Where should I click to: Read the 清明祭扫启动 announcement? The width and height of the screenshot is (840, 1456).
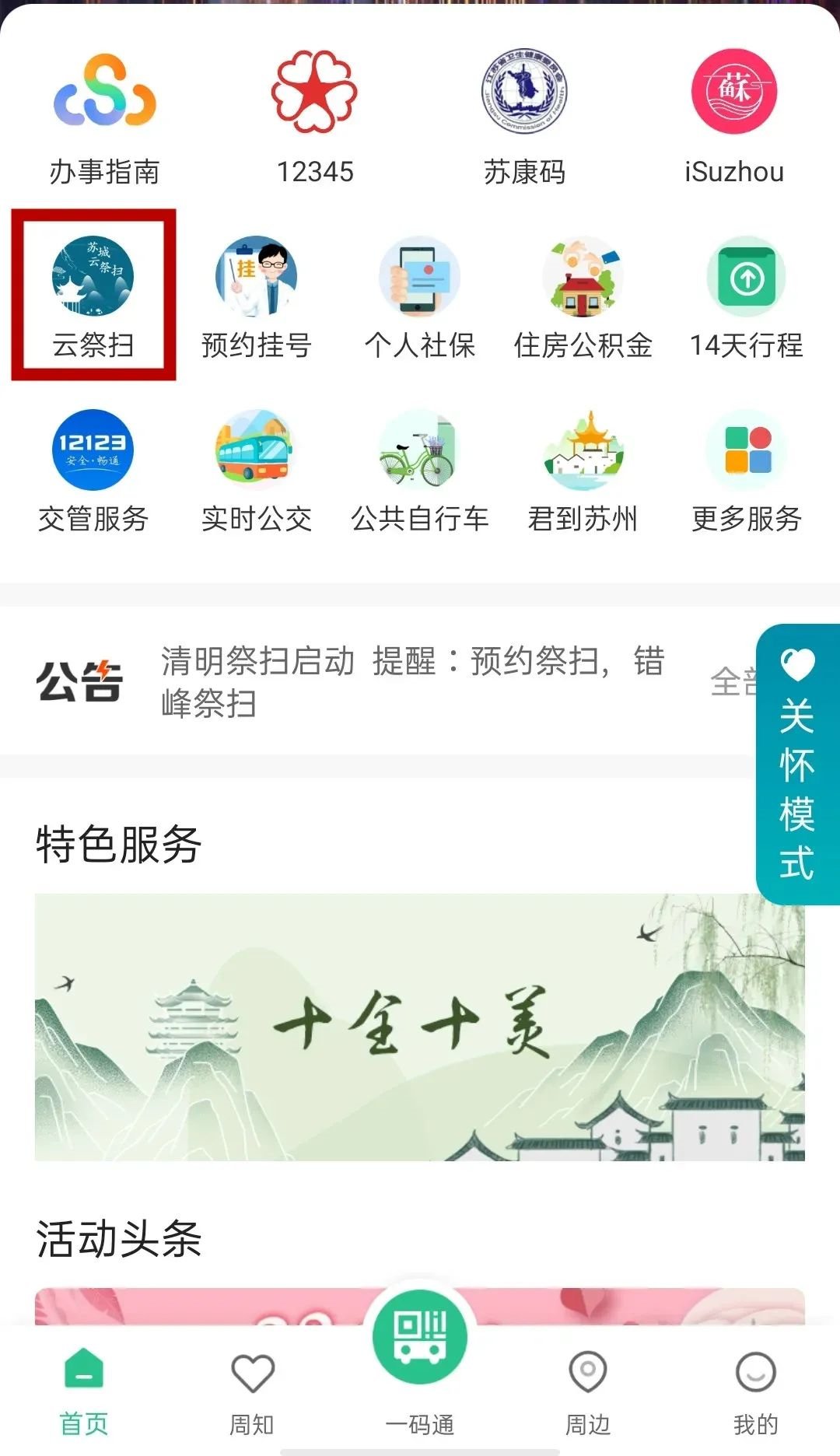(412, 681)
